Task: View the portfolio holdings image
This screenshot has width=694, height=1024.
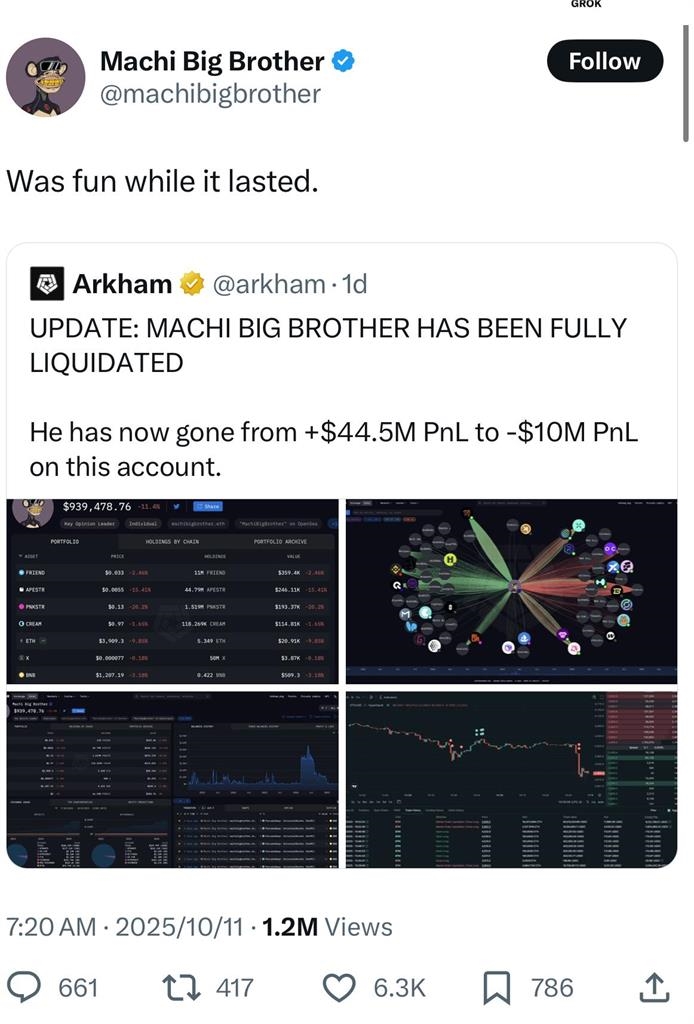Action: pos(173,590)
